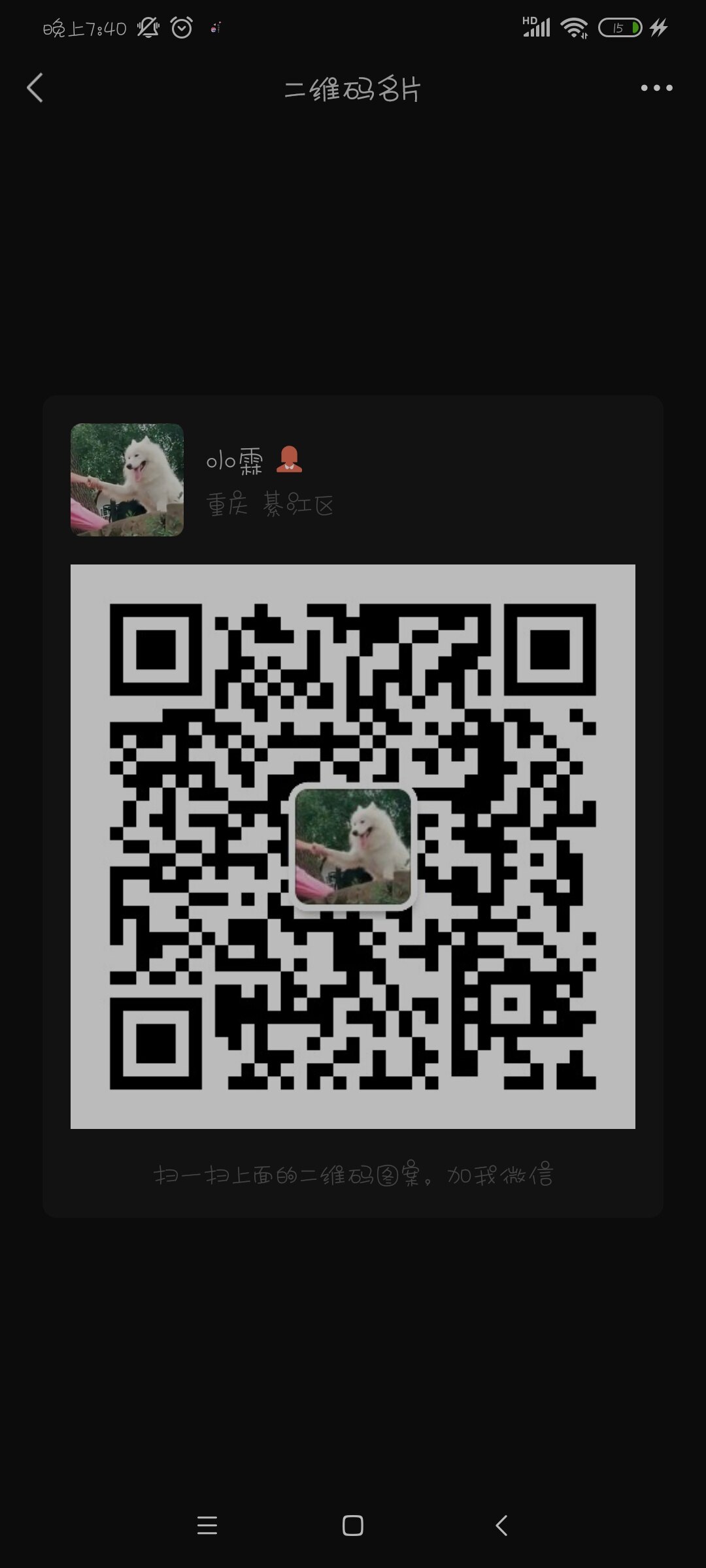Open the three-dot more options menu
Image resolution: width=706 pixels, height=1568 pixels.
(656, 88)
